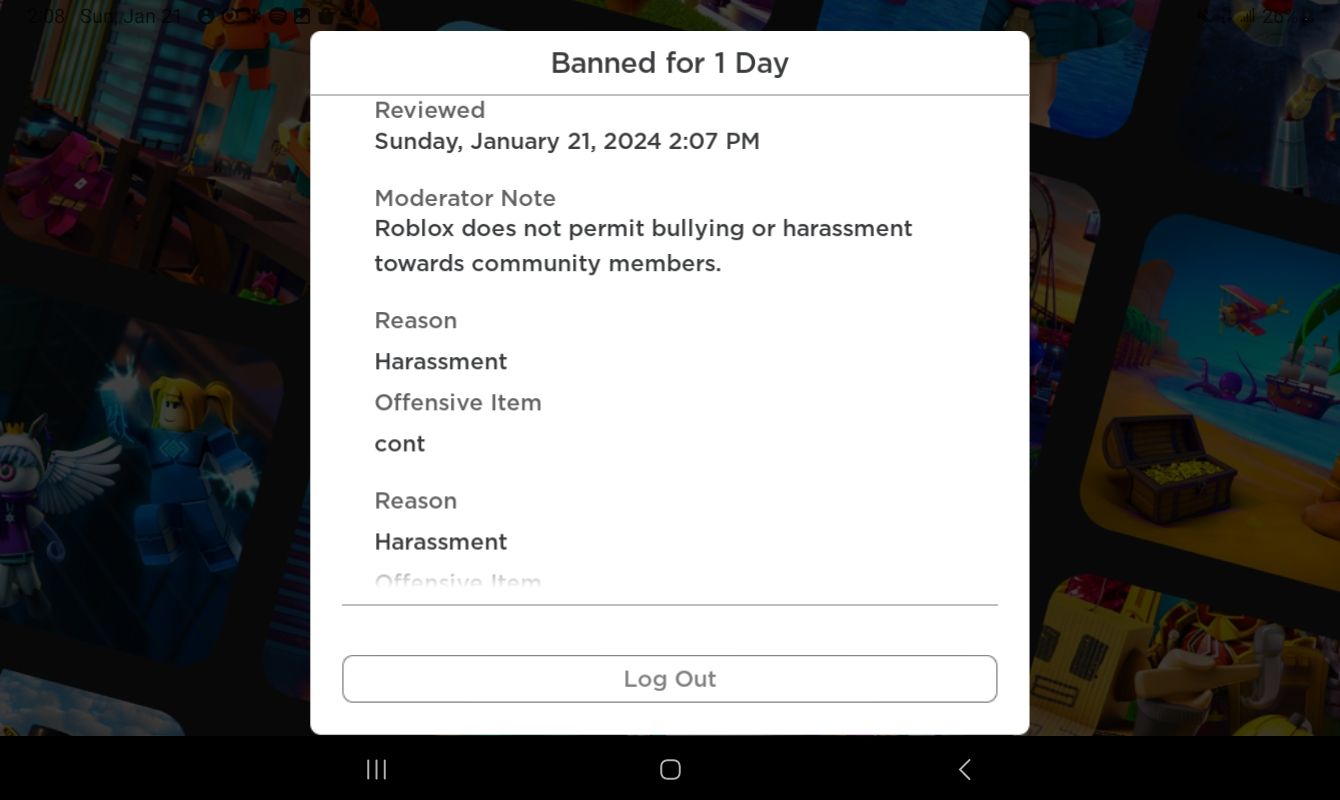Viewport: 1340px width, 800px height.
Task: Tap the Log Out button
Action: click(x=669, y=679)
